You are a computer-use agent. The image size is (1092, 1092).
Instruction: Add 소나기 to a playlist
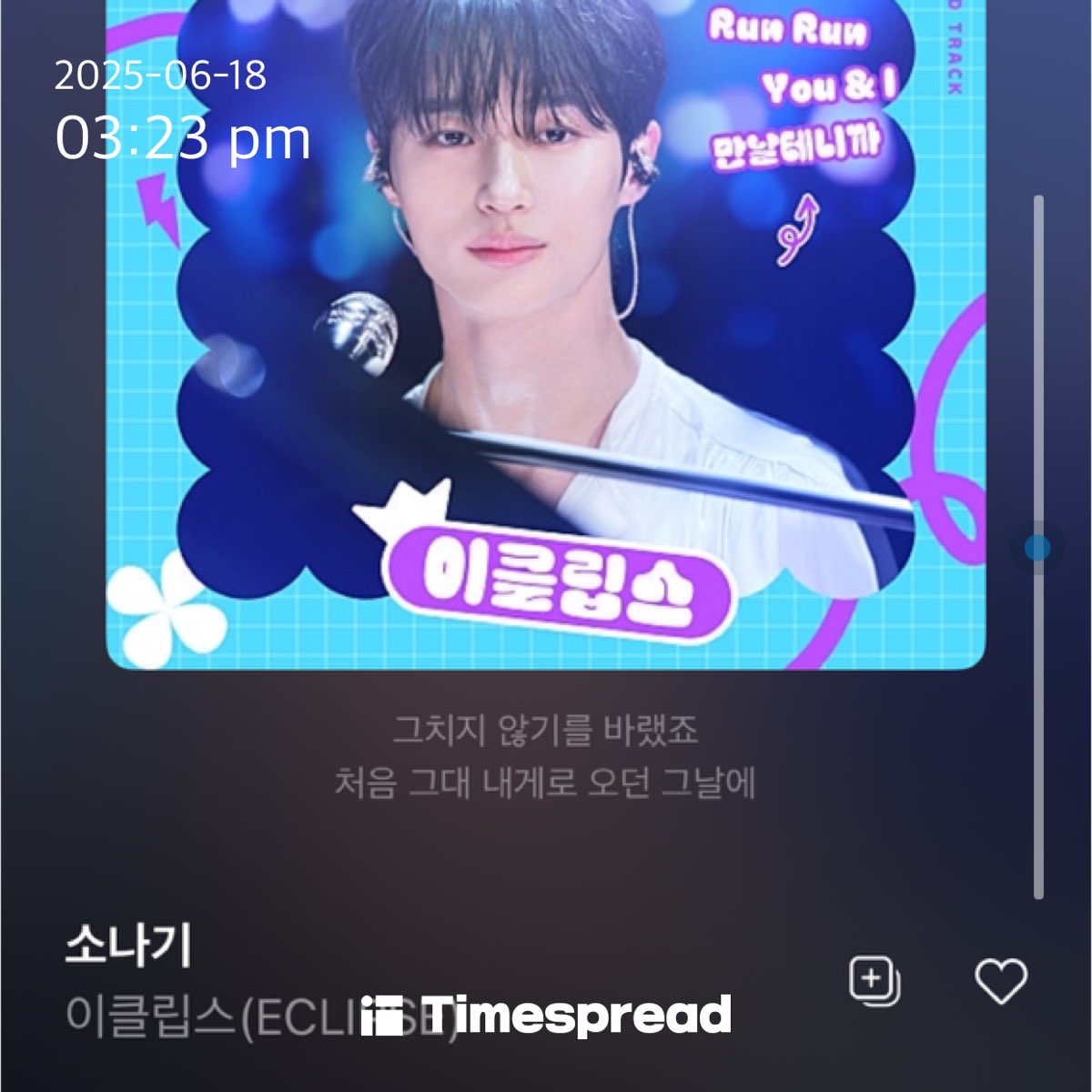click(x=874, y=981)
